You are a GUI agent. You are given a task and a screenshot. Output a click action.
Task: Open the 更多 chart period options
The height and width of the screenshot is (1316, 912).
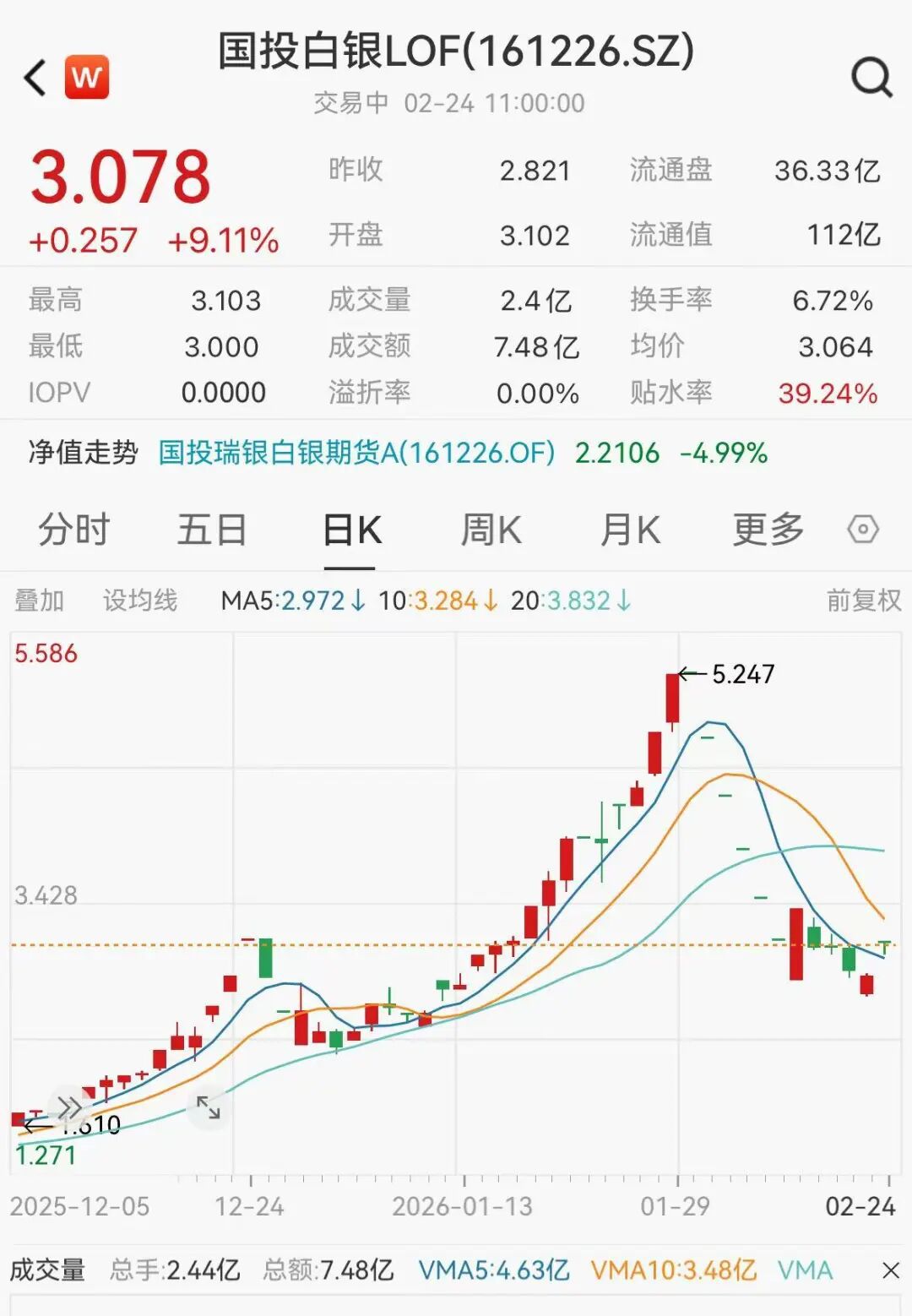pos(768,530)
